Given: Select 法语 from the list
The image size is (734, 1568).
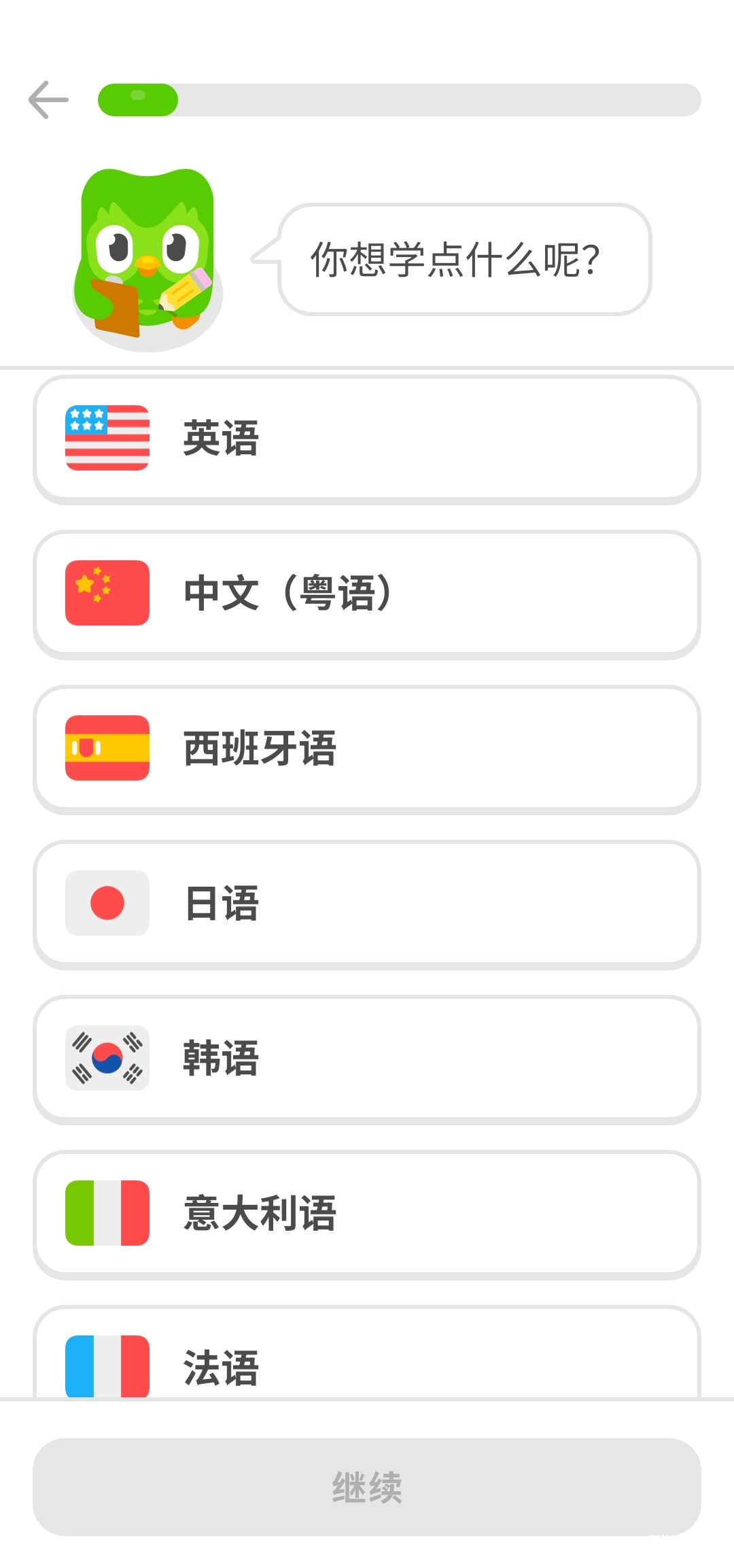Looking at the screenshot, I should [367, 1357].
